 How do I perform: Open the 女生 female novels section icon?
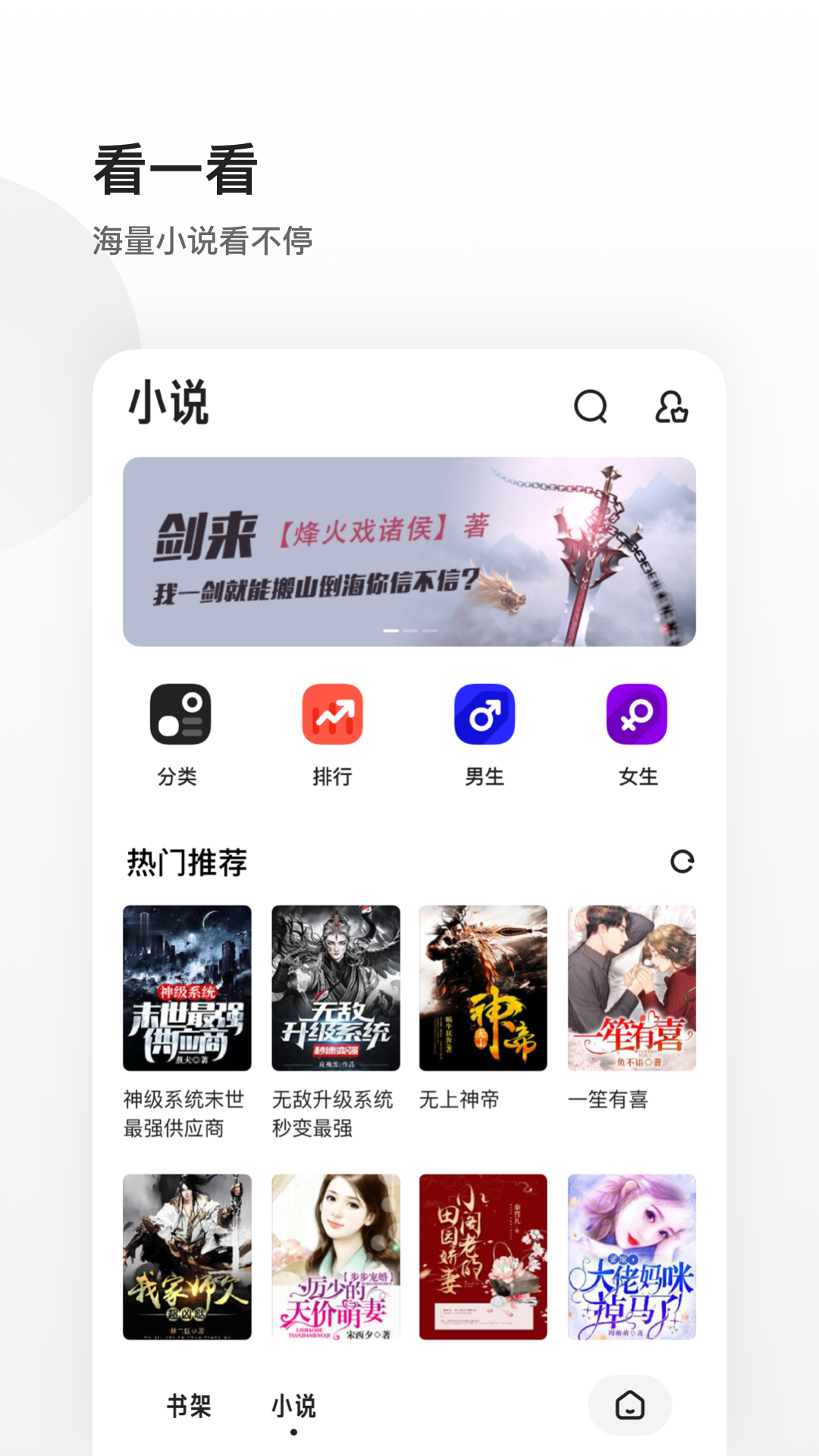coord(636,714)
